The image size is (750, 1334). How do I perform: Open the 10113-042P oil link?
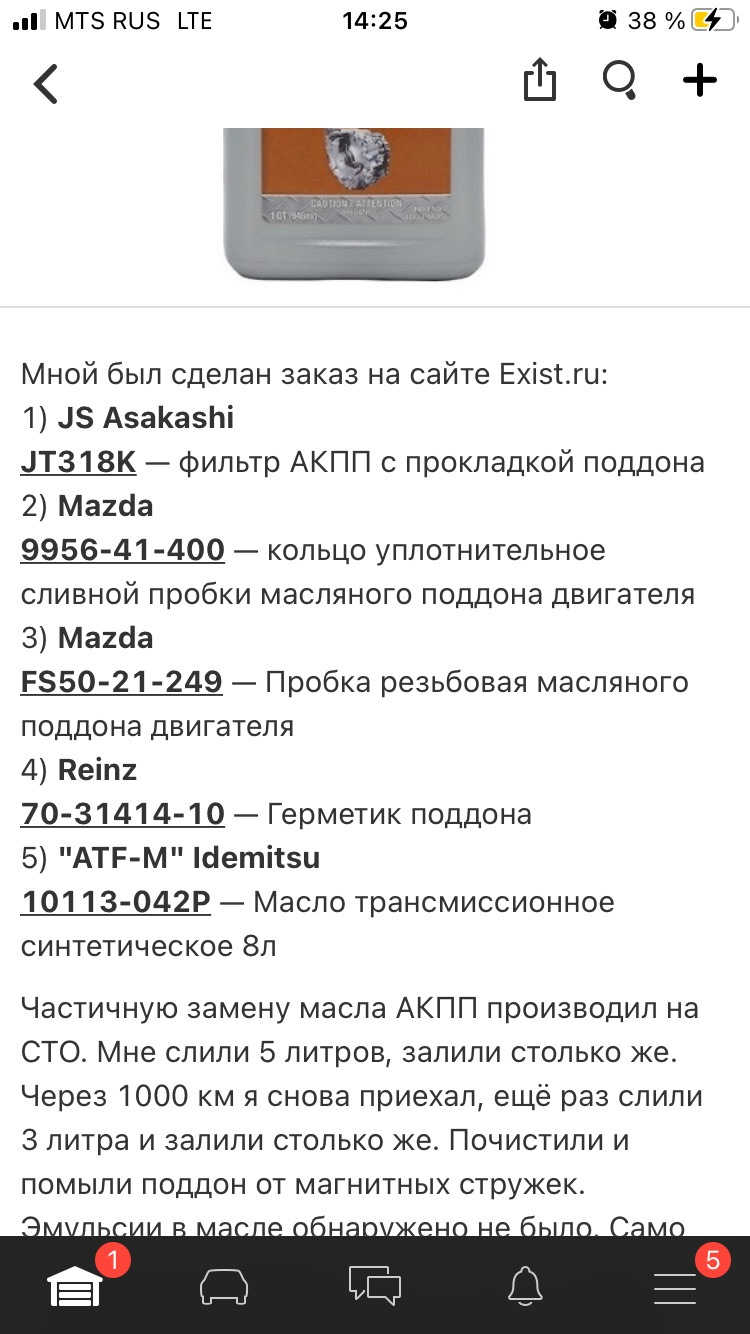pos(116,902)
